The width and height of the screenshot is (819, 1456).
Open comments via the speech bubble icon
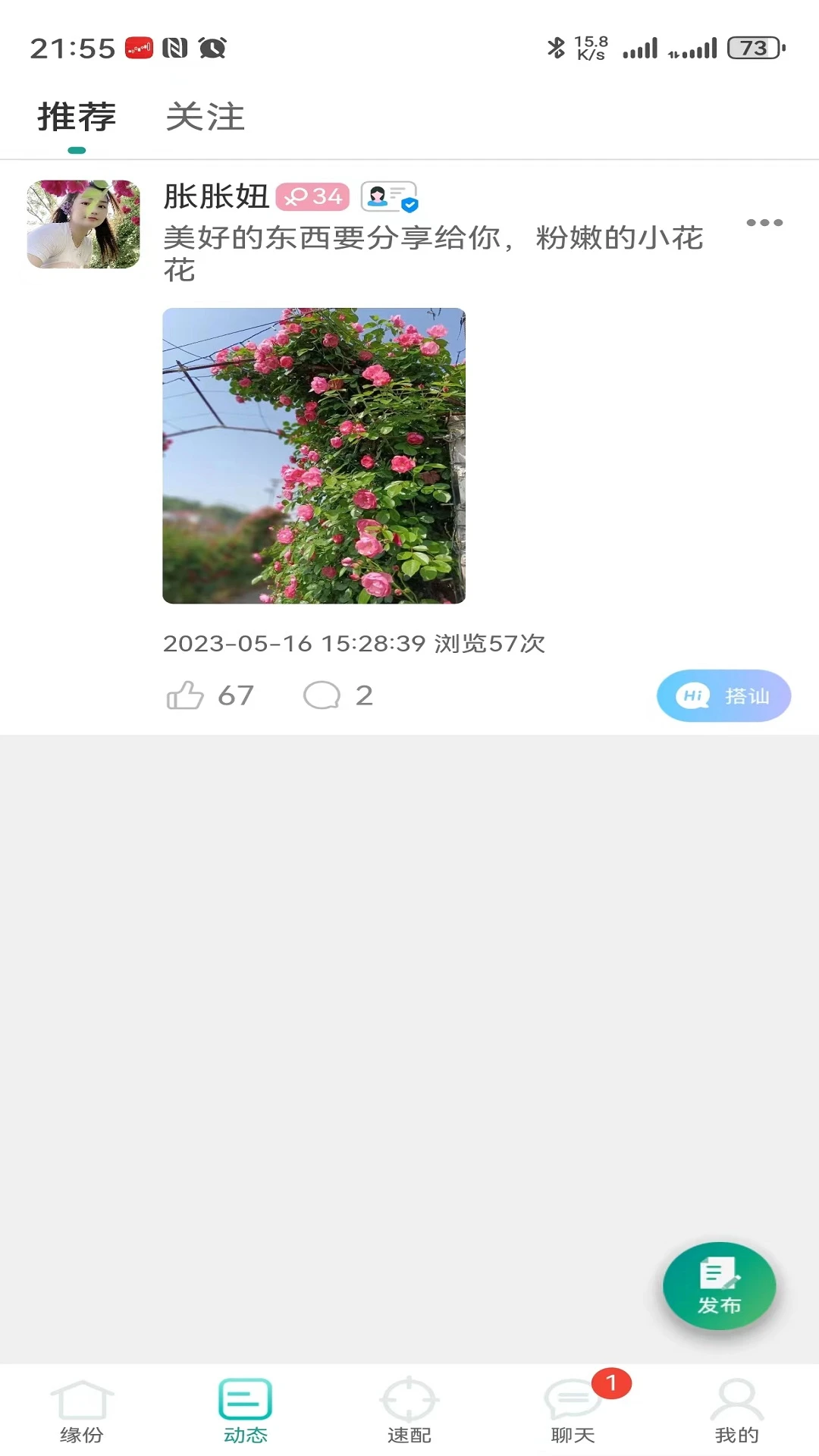tap(325, 695)
